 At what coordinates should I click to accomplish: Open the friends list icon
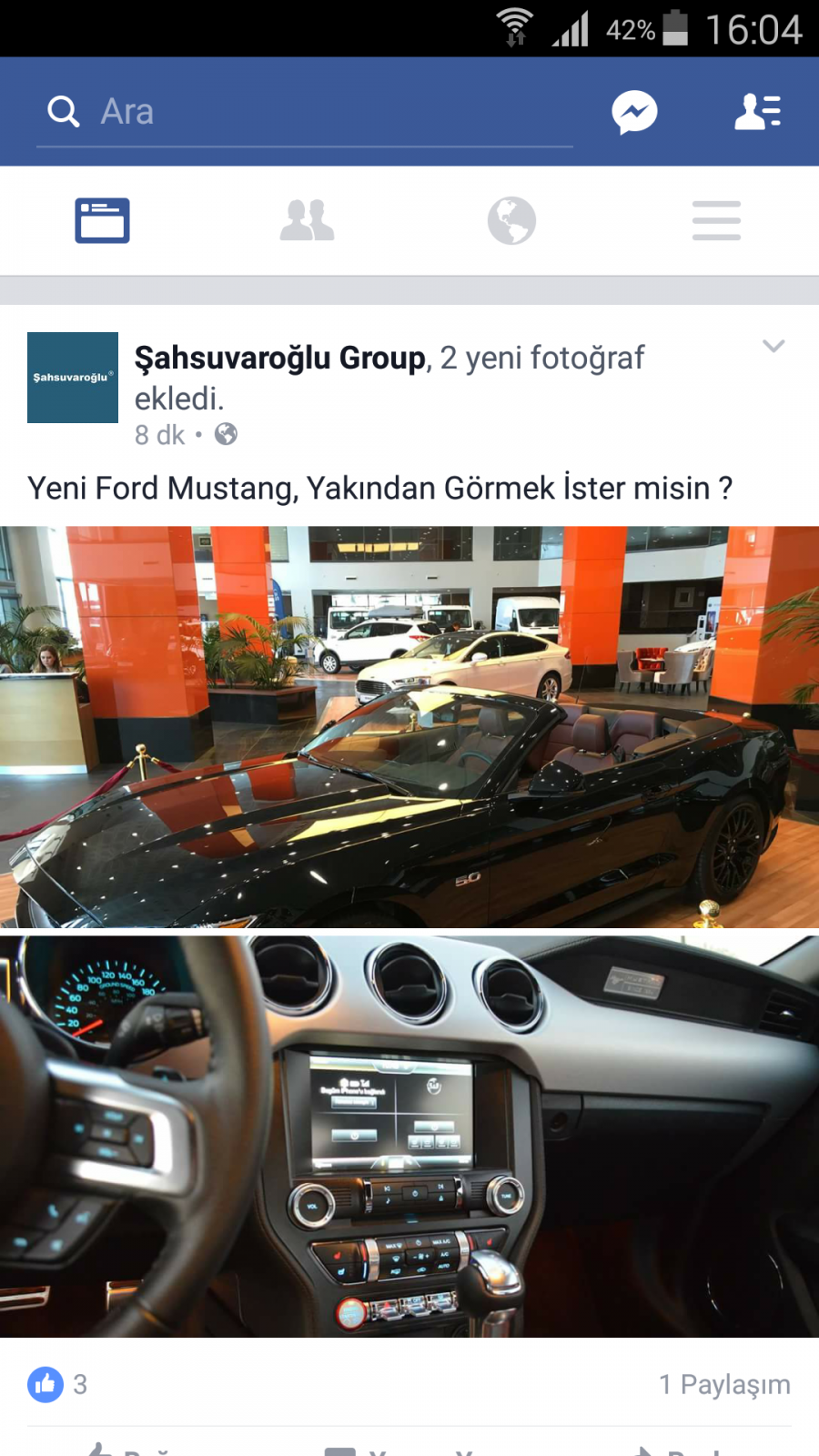click(x=757, y=112)
